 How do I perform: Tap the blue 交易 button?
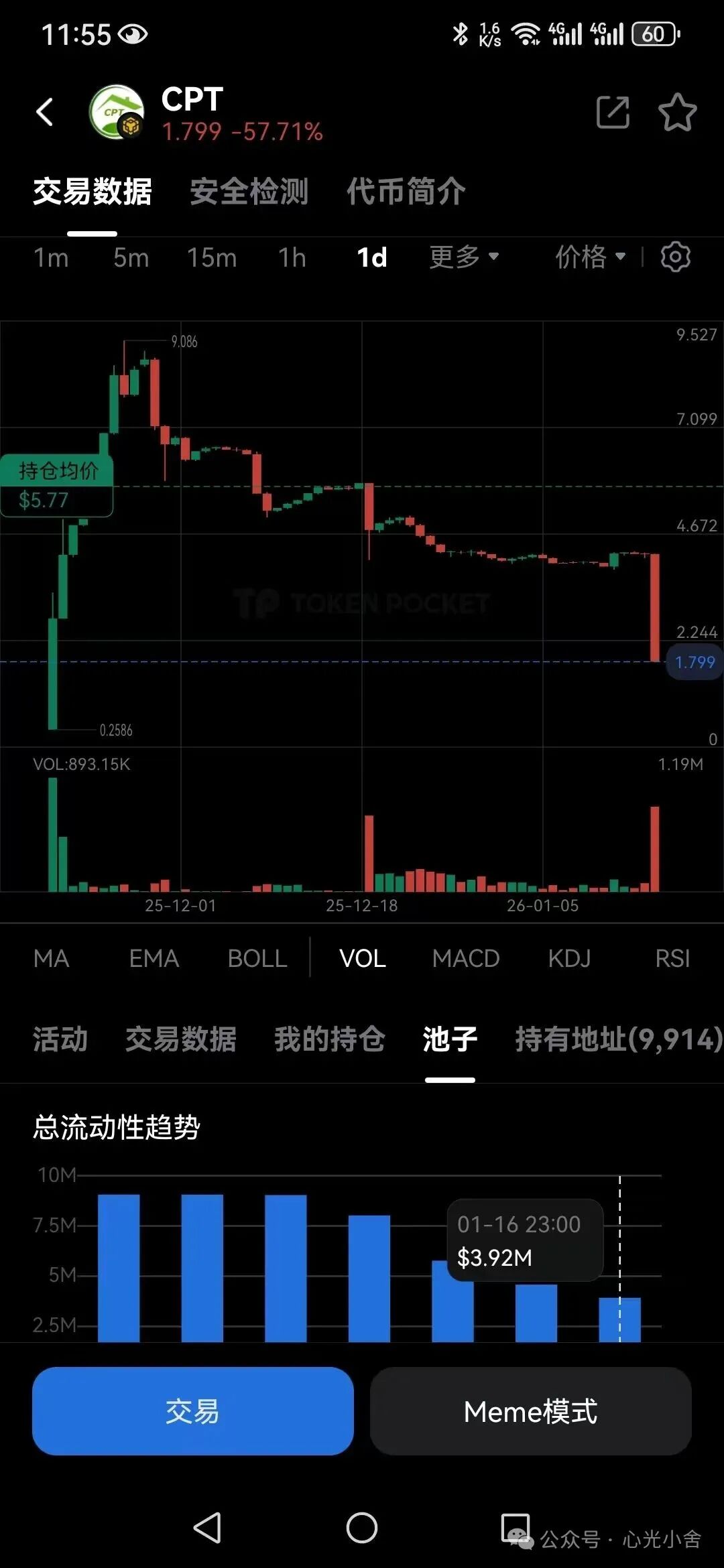(x=193, y=1411)
